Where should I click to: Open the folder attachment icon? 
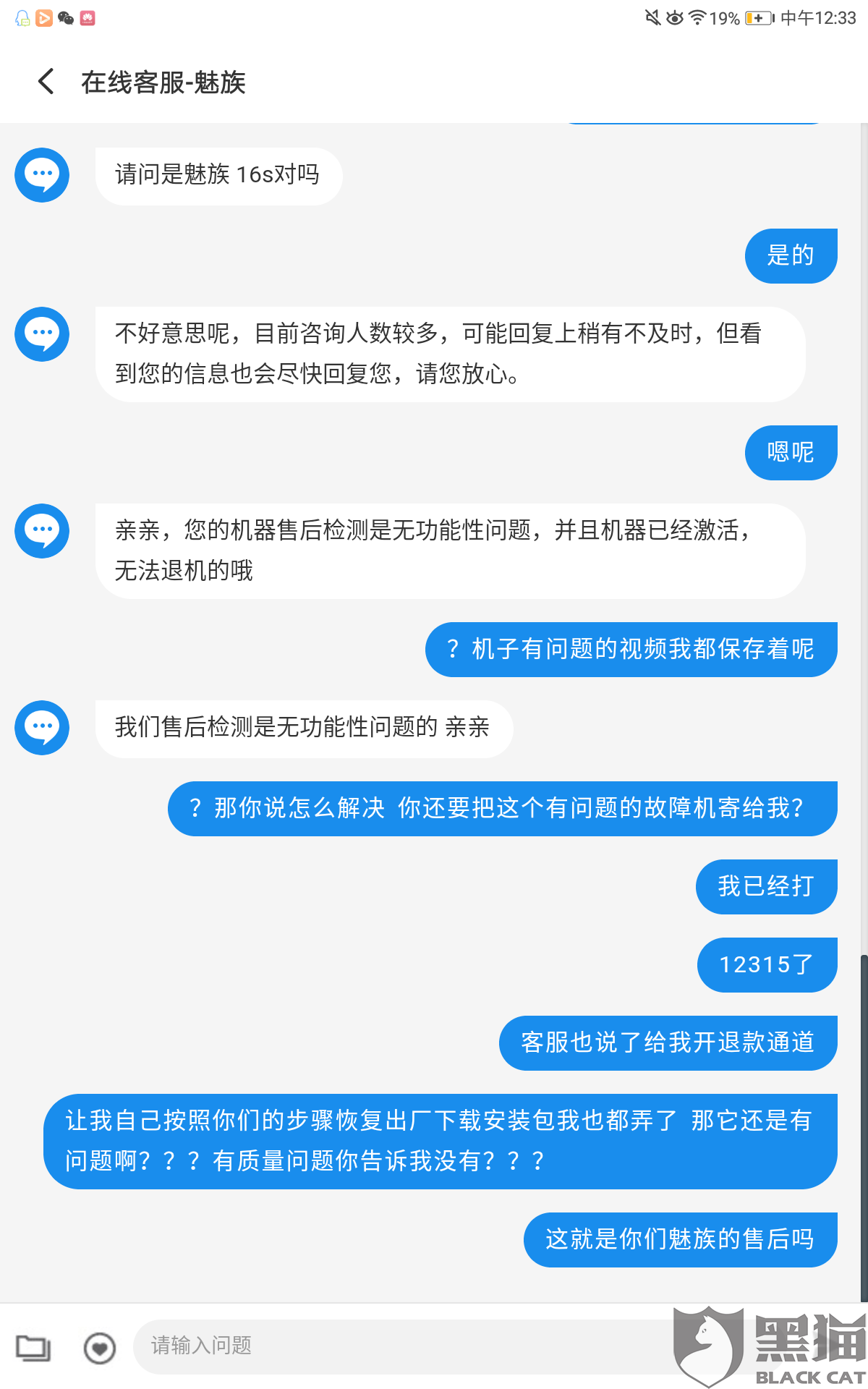click(33, 1348)
